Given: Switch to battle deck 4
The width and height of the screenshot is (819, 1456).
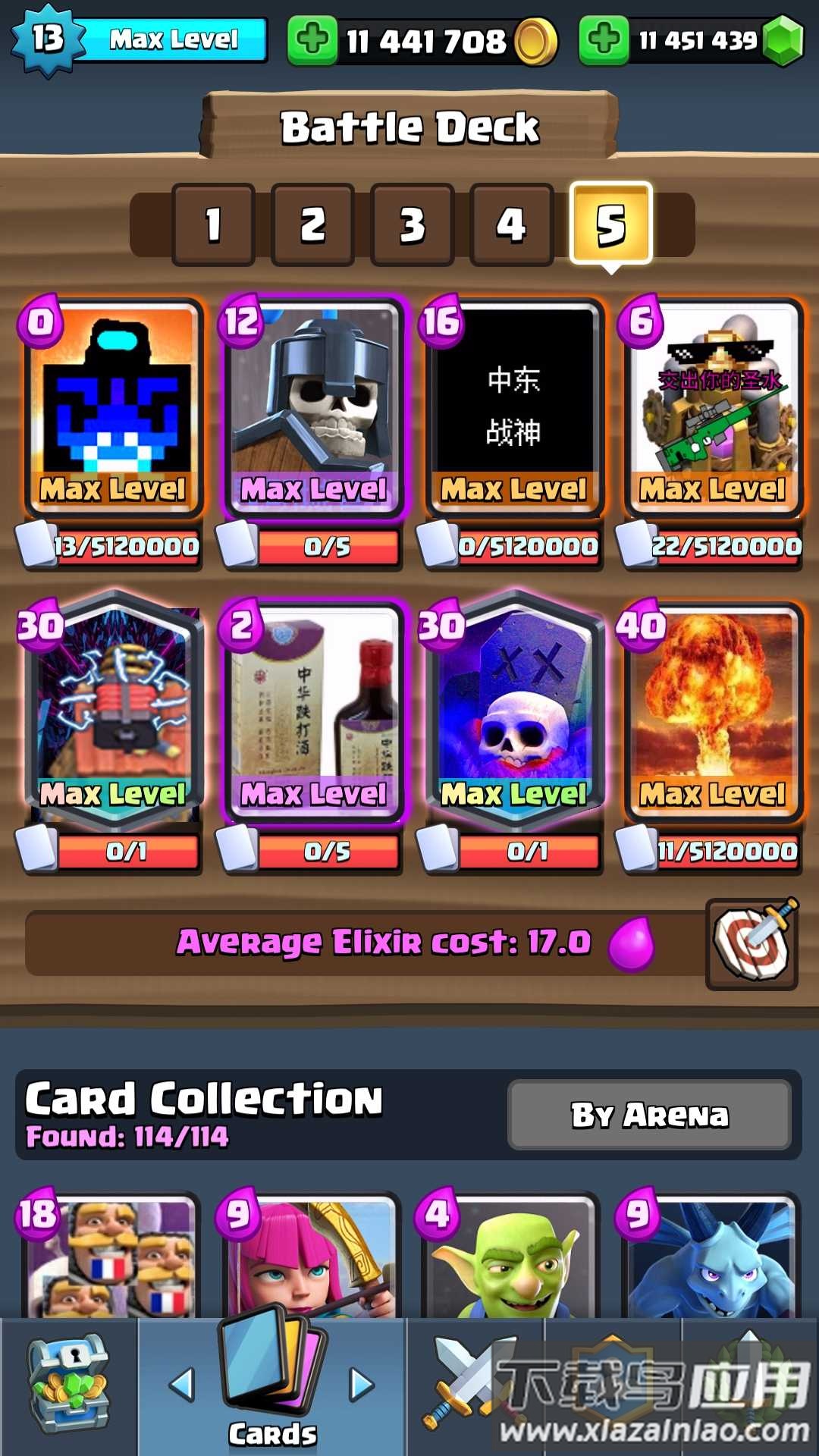Looking at the screenshot, I should [511, 224].
